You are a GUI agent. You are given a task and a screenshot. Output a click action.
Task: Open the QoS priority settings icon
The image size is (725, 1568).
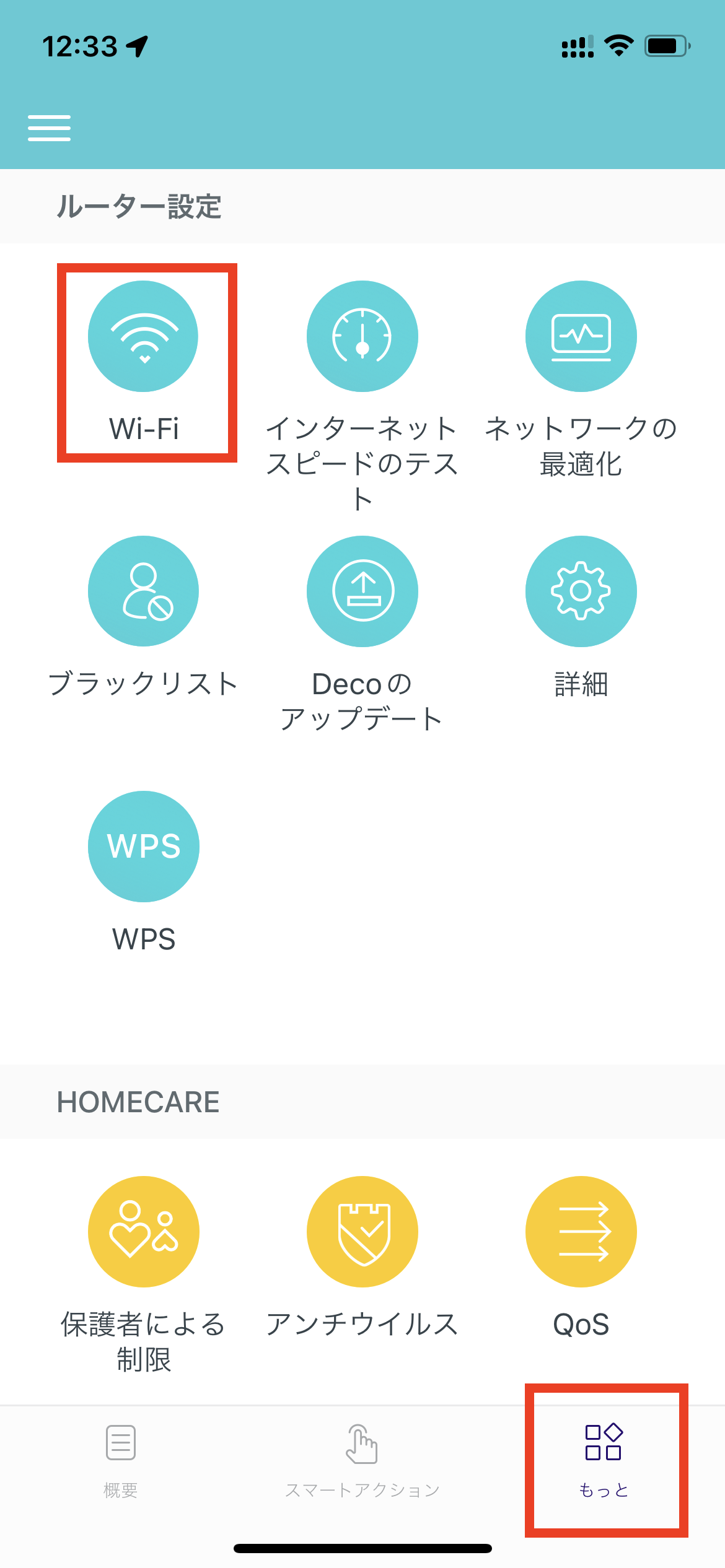coord(580,1231)
